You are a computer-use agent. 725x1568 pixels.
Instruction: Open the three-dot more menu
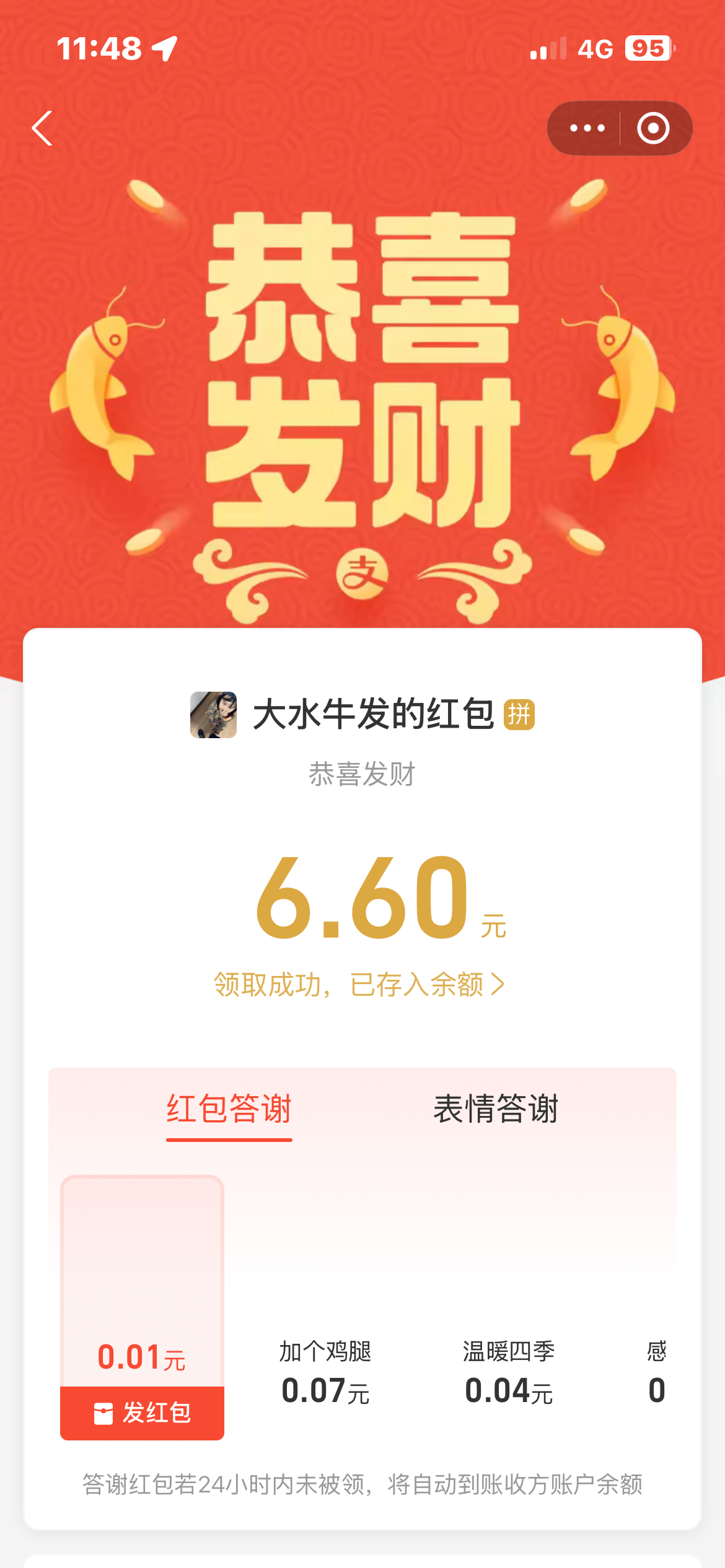(587, 128)
